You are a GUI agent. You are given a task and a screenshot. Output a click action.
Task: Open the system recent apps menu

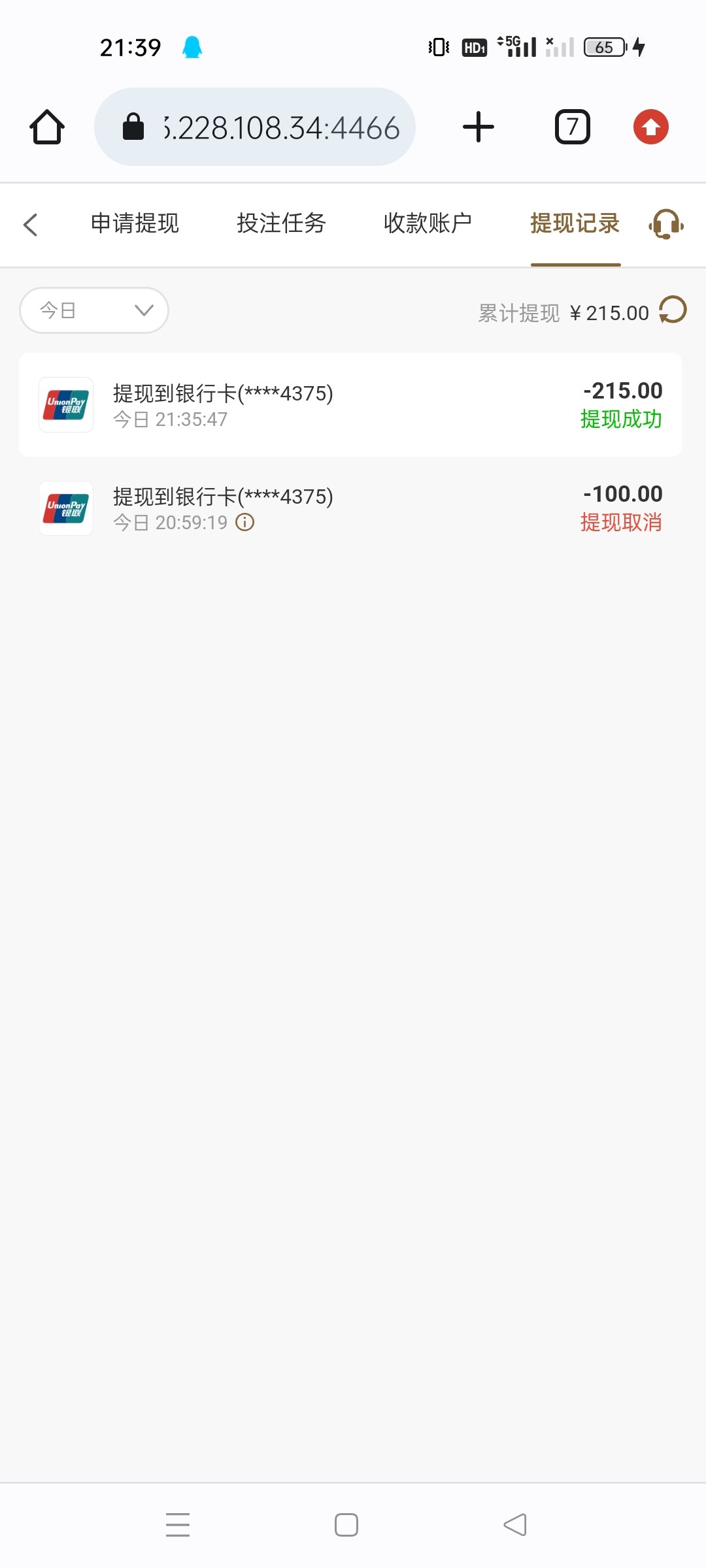click(x=178, y=1525)
